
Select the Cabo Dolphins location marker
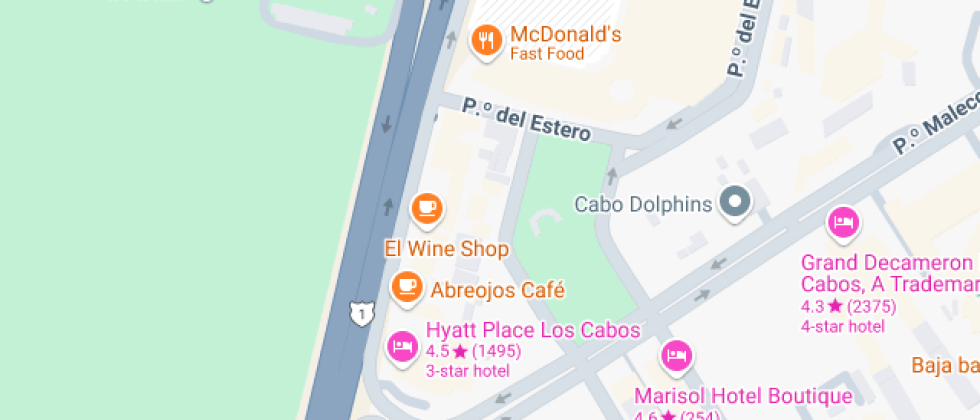(x=737, y=203)
